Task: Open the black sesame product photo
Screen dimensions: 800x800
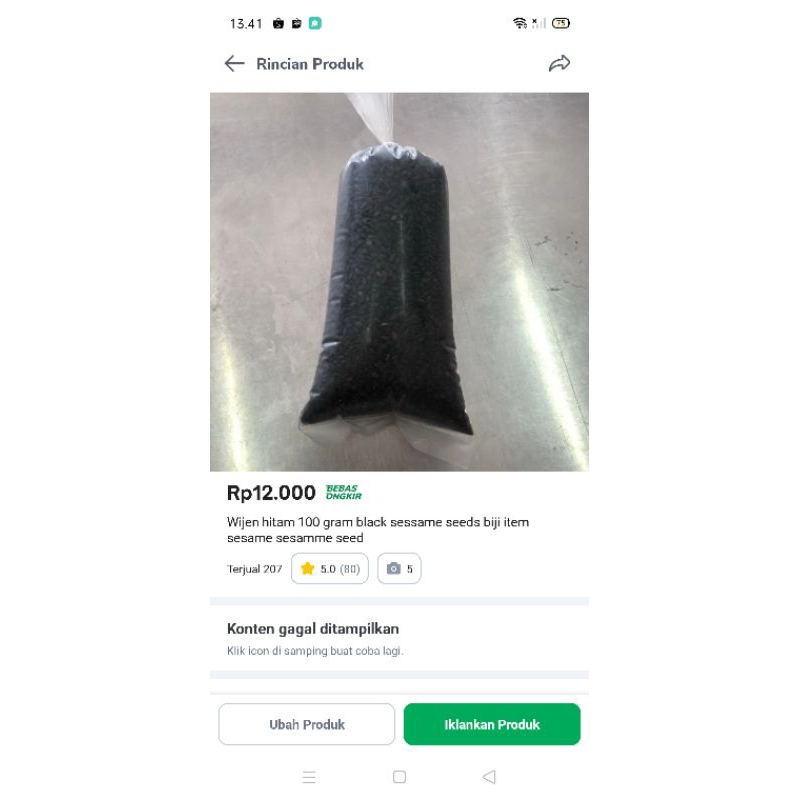Action: tap(399, 282)
